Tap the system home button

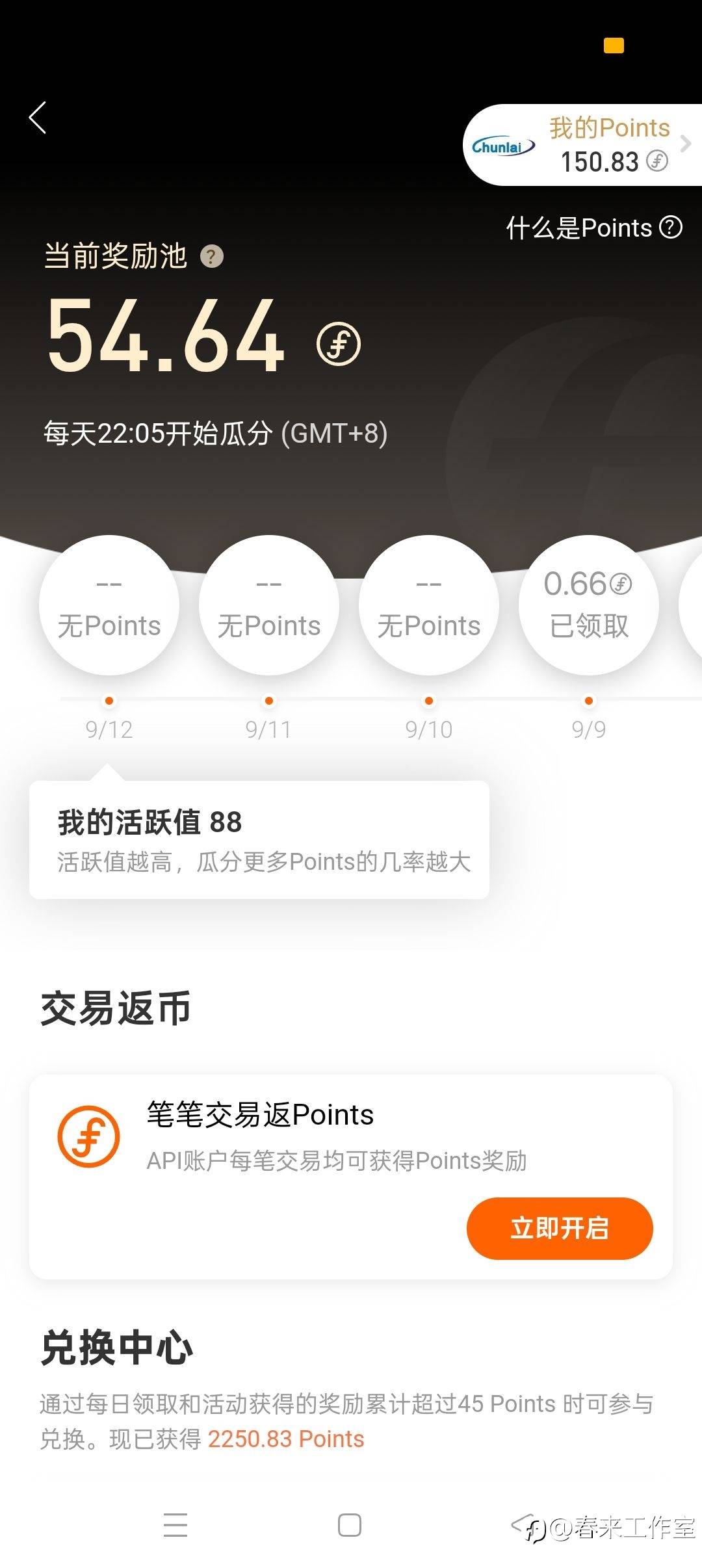350,1525
